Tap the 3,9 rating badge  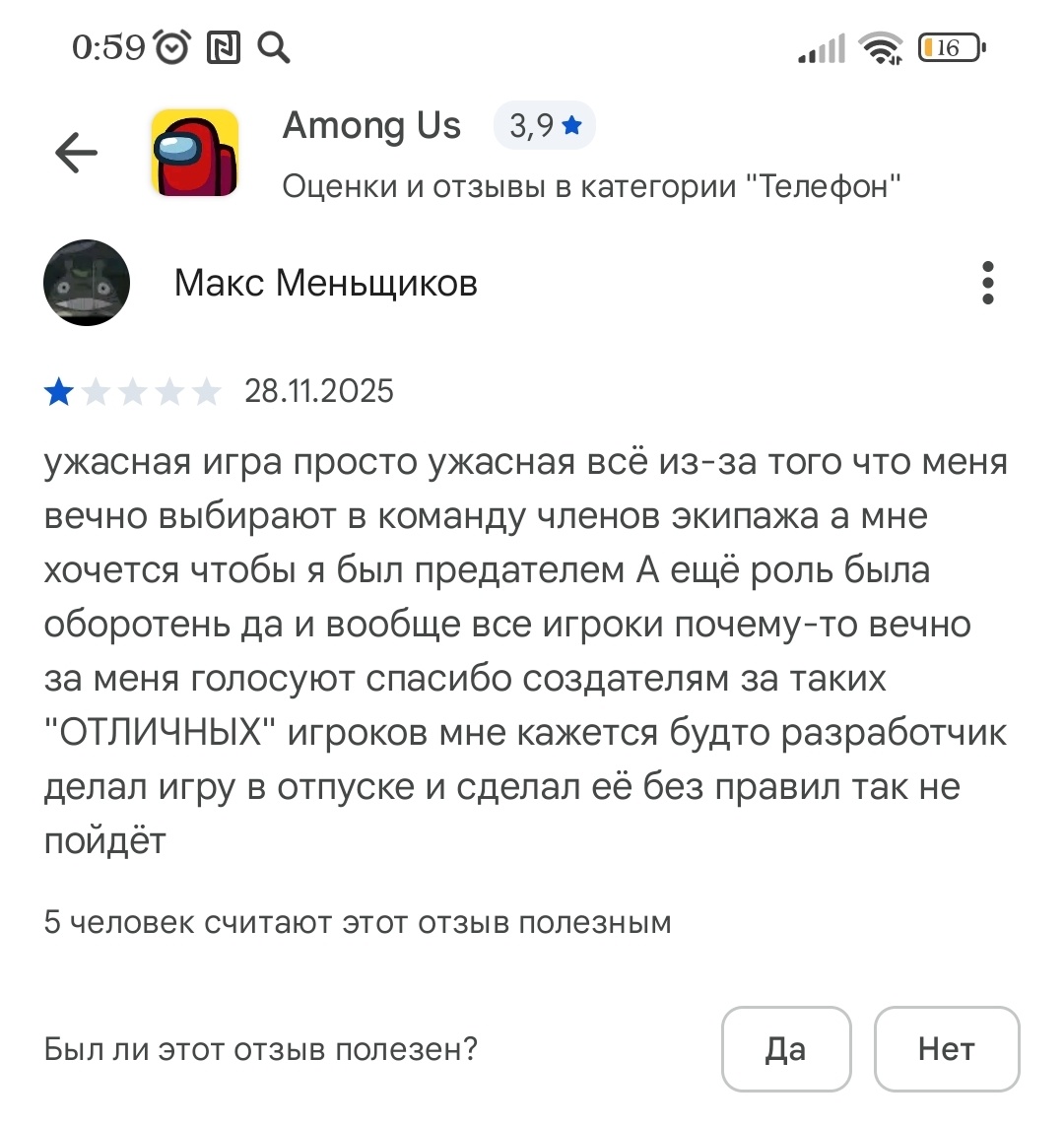point(545,125)
